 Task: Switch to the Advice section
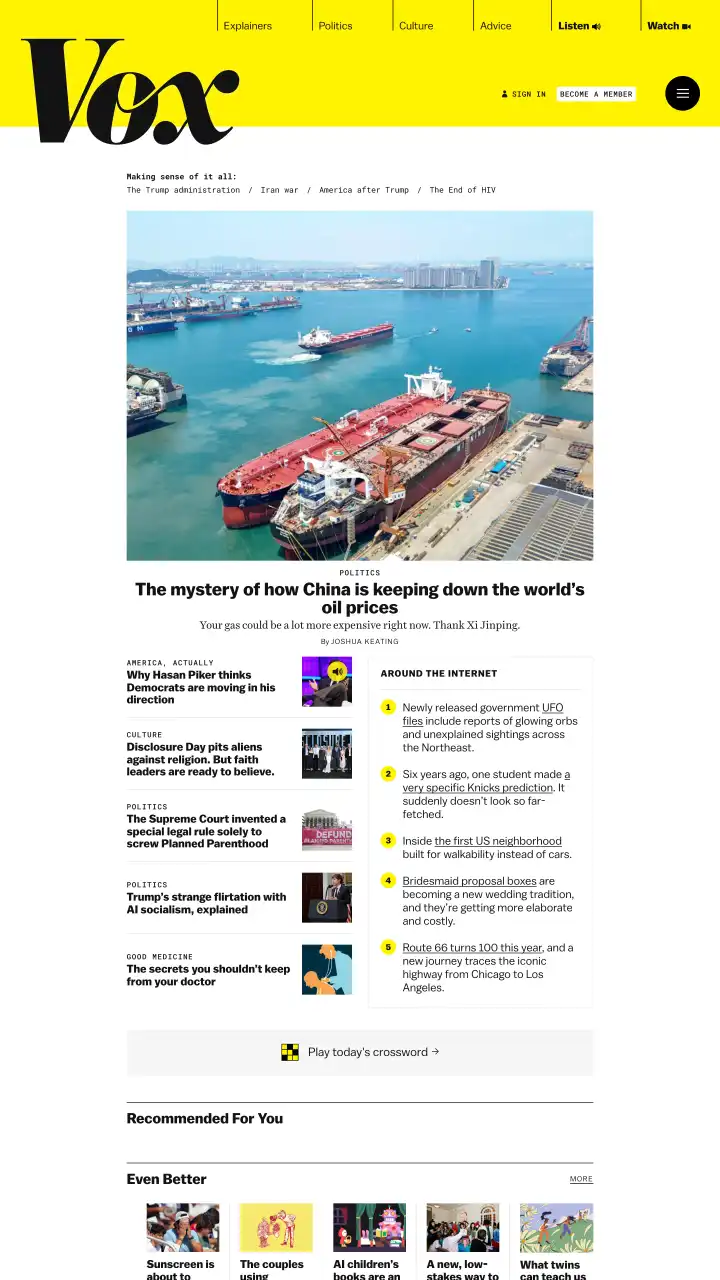pyautogui.click(x=495, y=26)
